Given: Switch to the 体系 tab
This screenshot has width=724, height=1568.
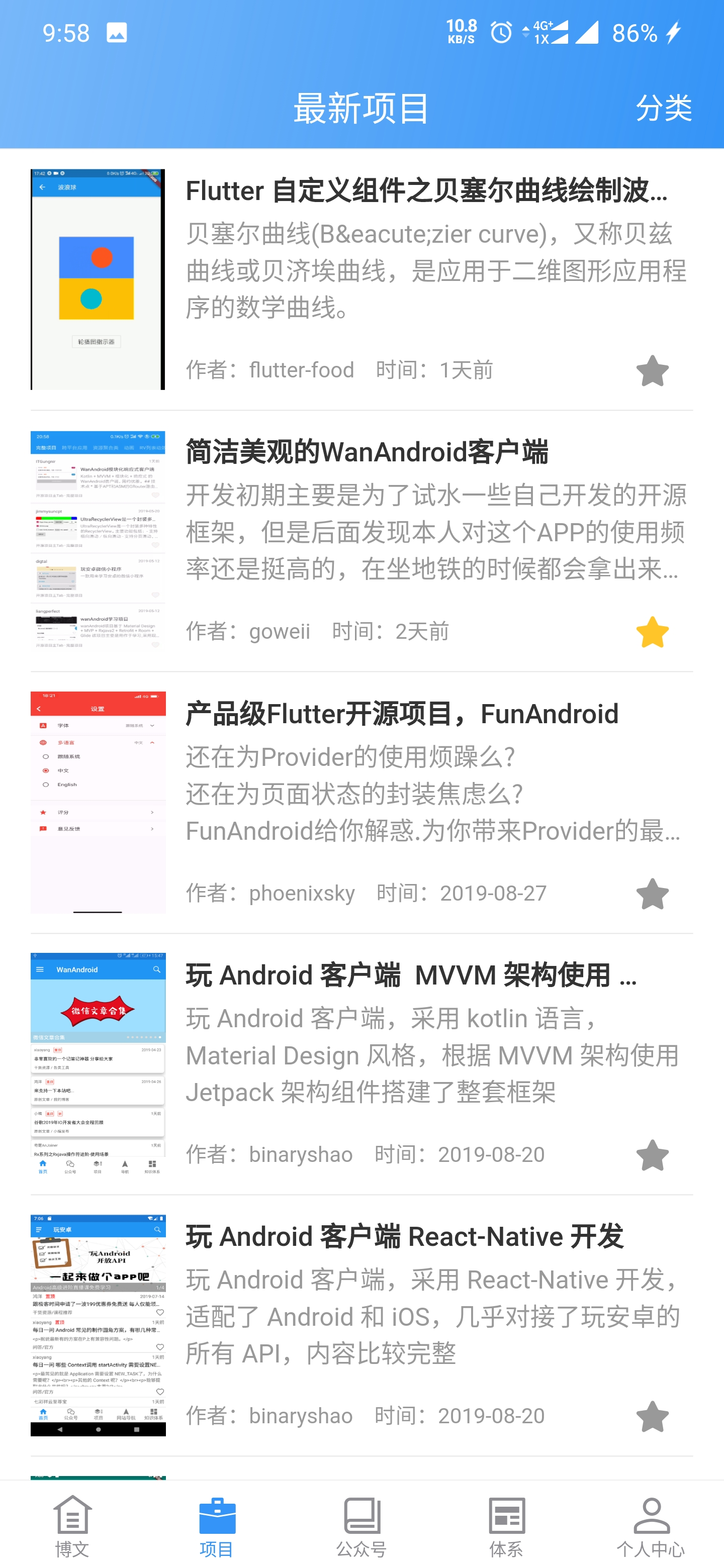Looking at the screenshot, I should 506,1525.
